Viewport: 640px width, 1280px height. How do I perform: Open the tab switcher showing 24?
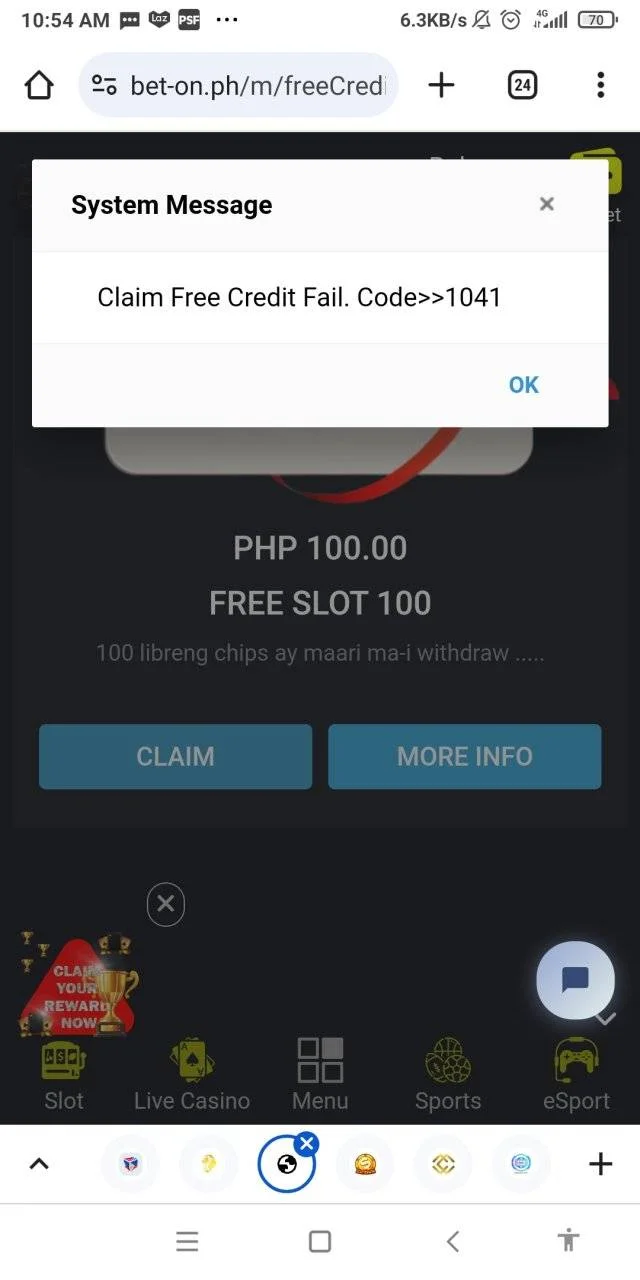coord(522,85)
